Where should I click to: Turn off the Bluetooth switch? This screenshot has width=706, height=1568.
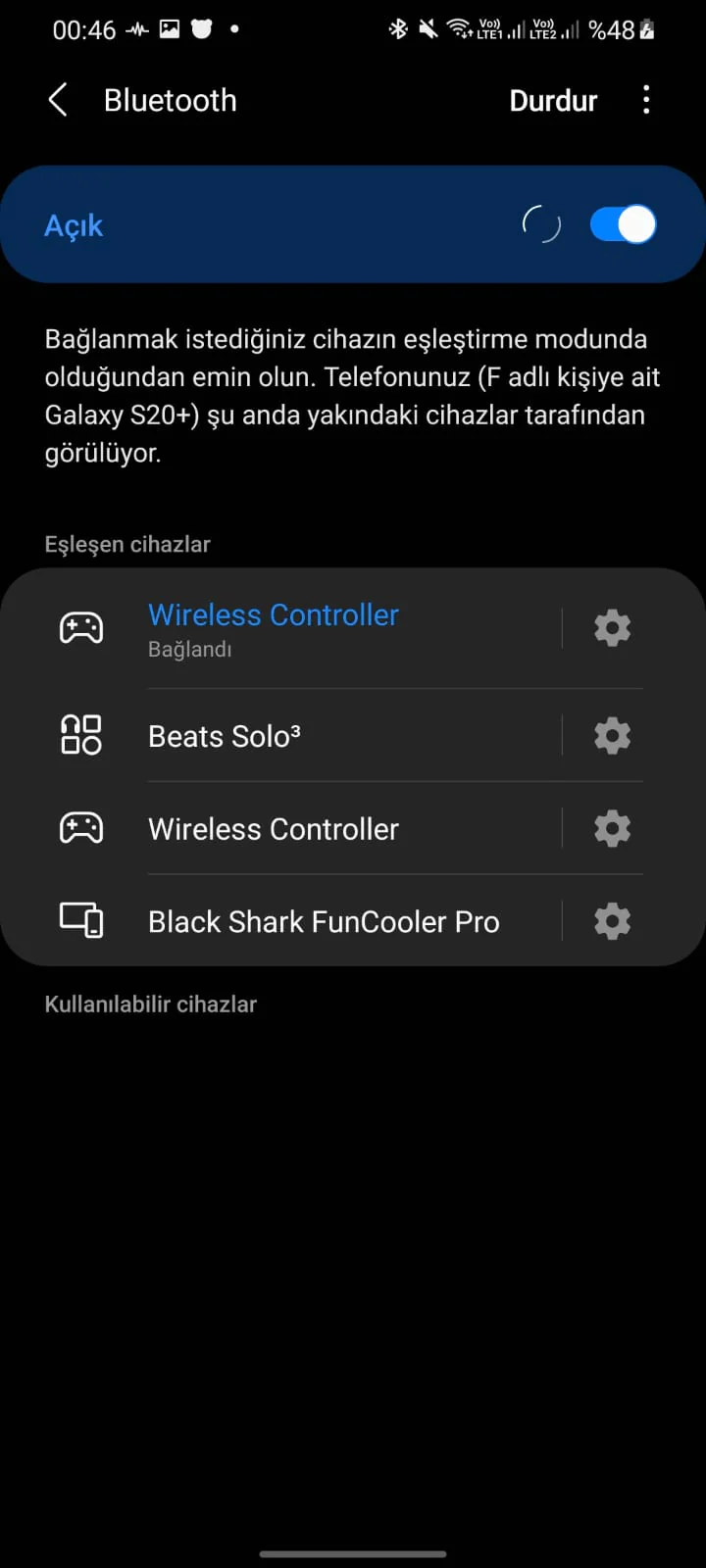click(623, 224)
